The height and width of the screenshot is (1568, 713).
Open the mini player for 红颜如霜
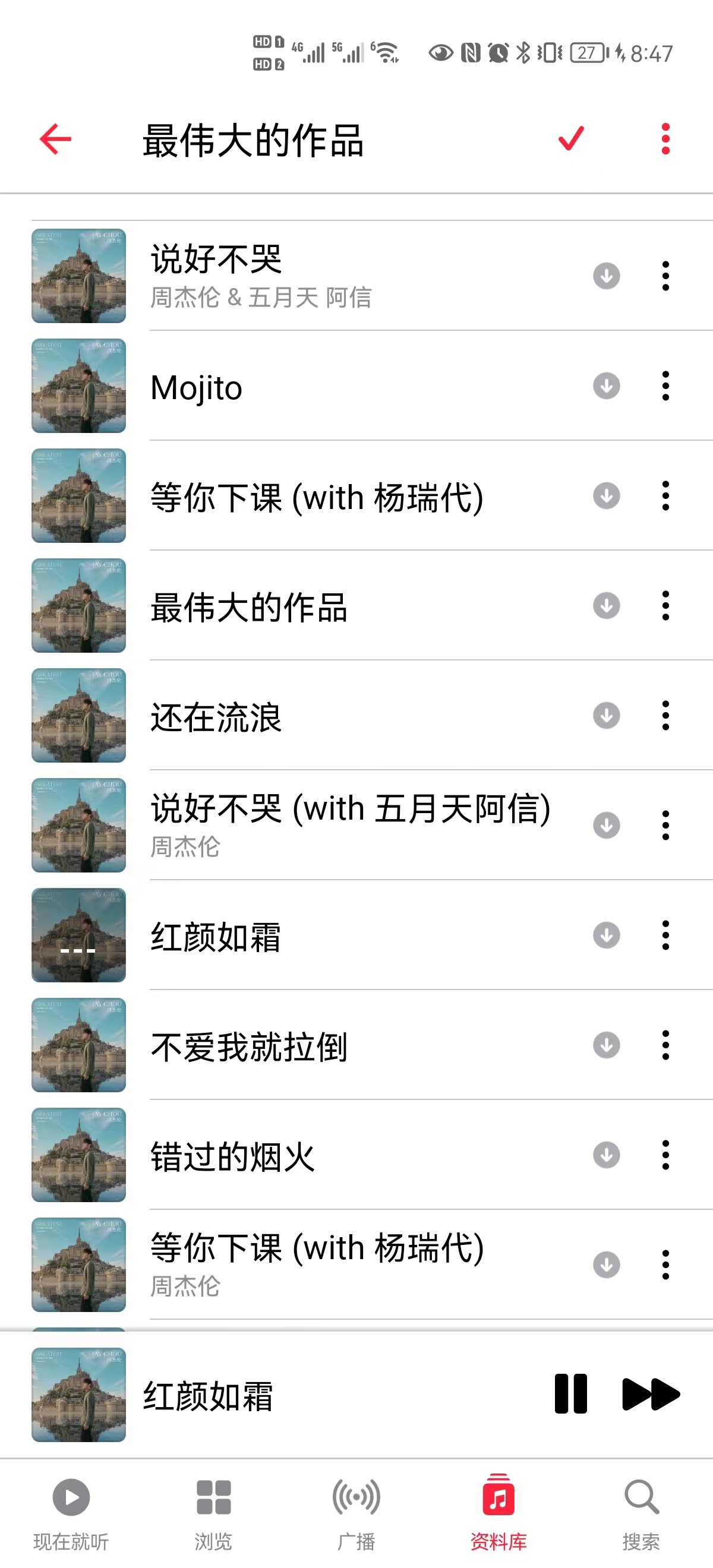(244, 1394)
